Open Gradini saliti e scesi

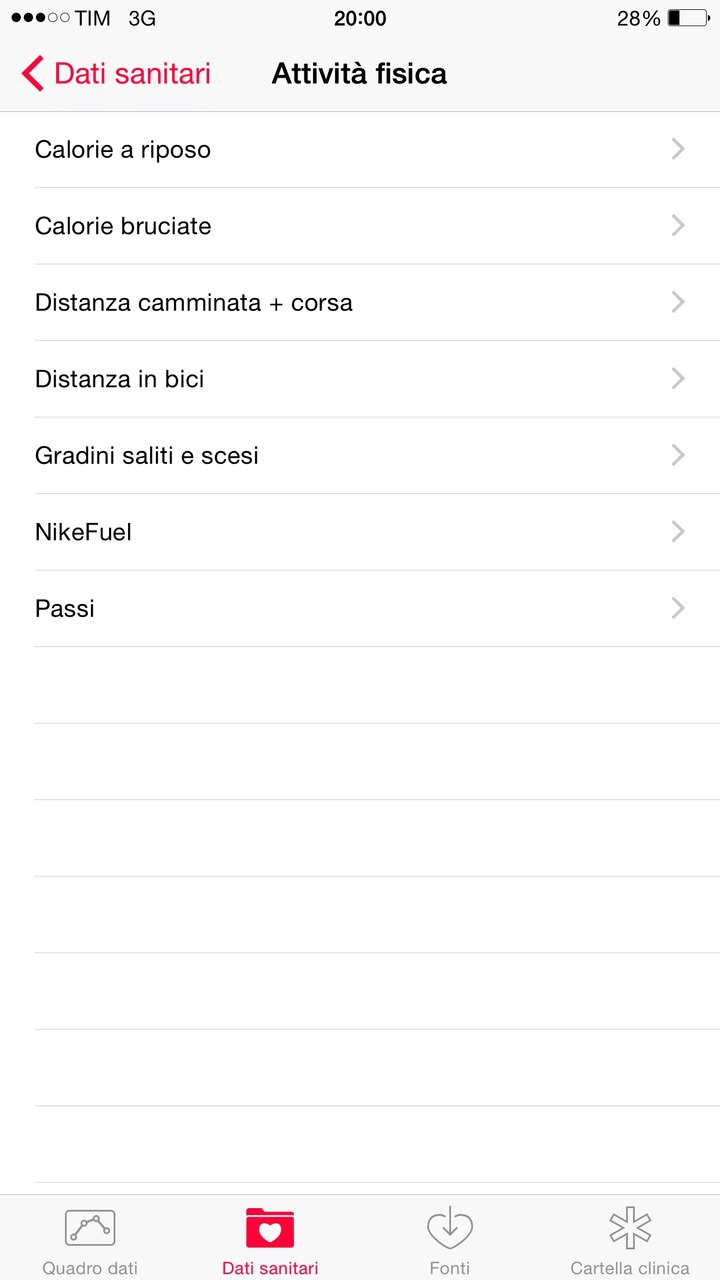pyautogui.click(x=360, y=455)
